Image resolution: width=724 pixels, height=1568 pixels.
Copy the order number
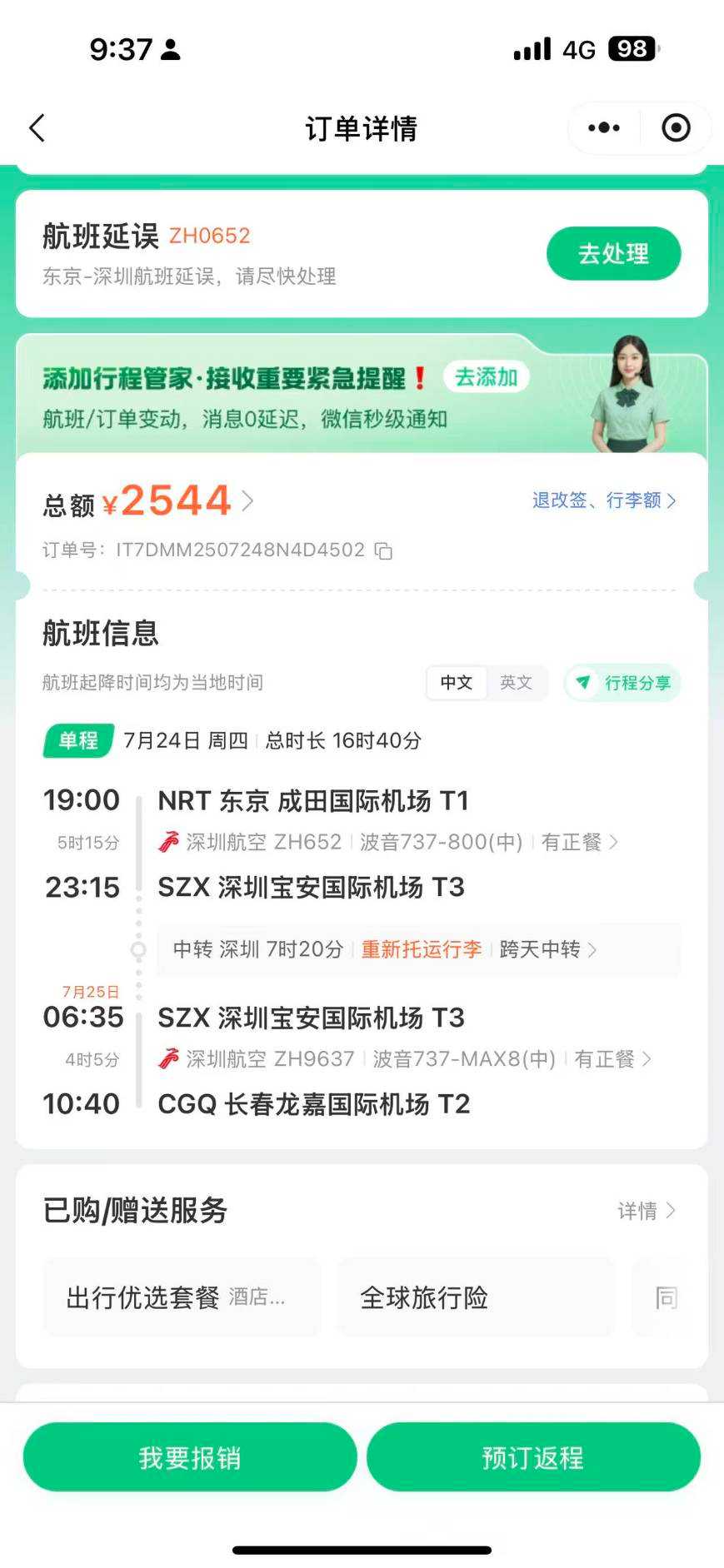coord(383,551)
